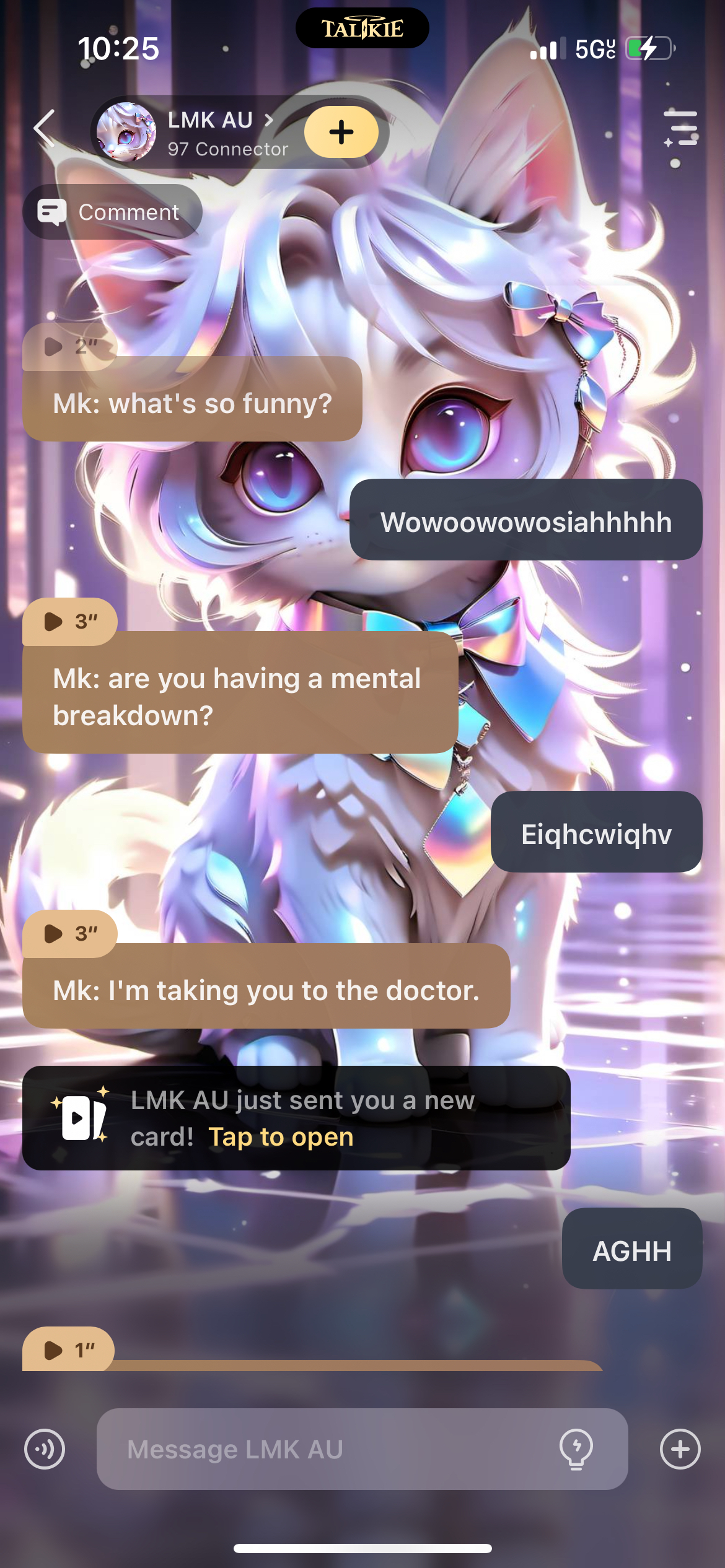This screenshot has height=1568, width=725.
Task: Open the Comment section
Action: (113, 212)
